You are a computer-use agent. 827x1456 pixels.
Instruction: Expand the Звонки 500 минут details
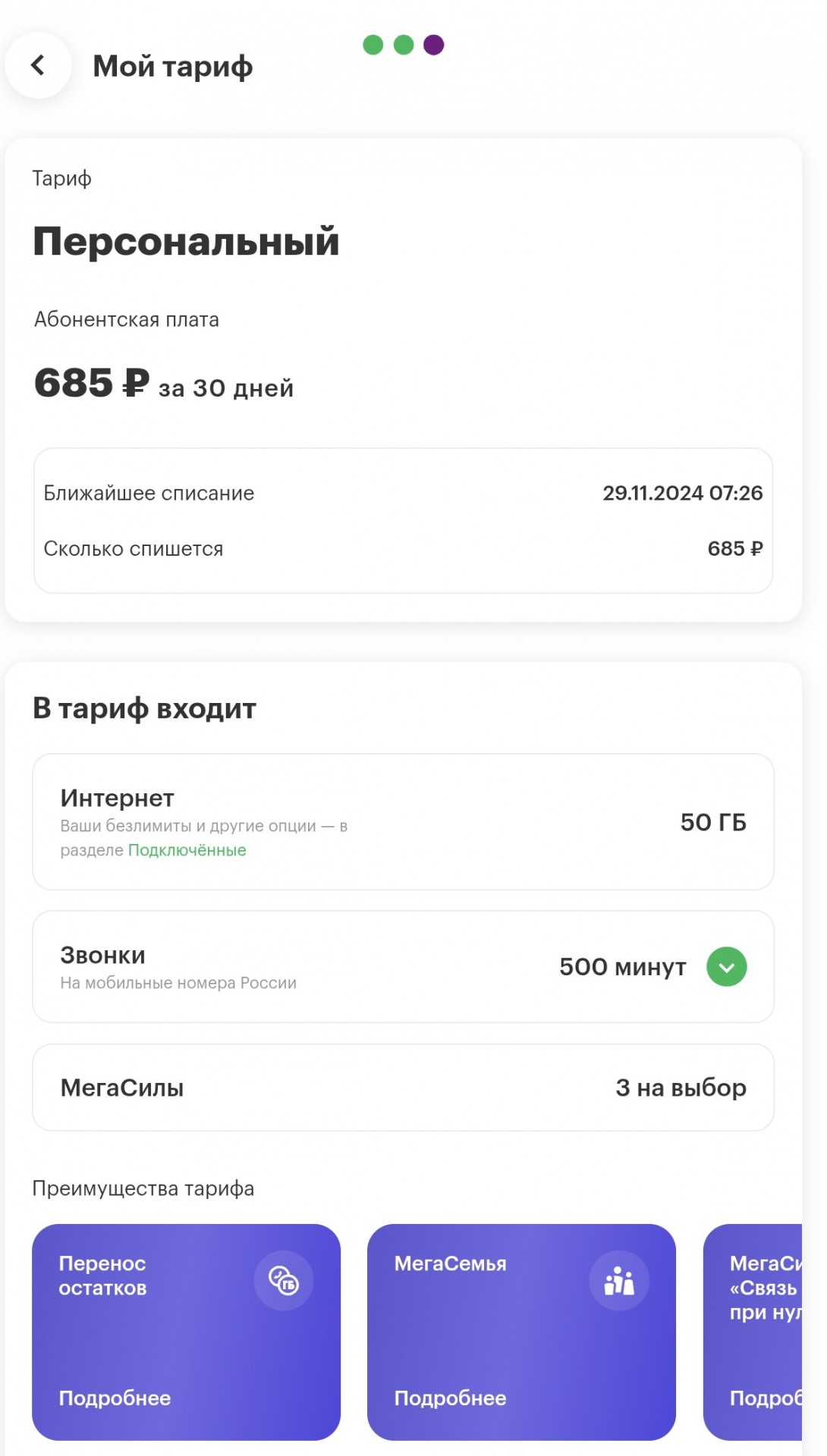click(x=726, y=967)
